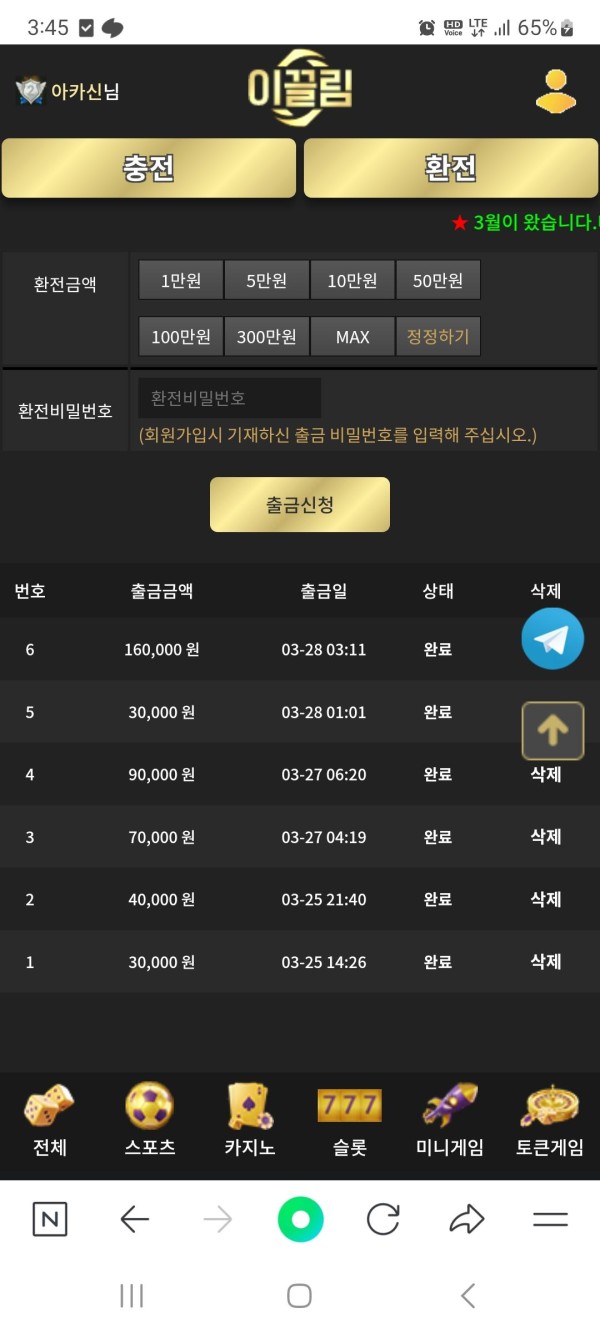Screen dimensions: 600x1333
Task: Delete the 03-27 04:19 withdrawal record
Action: tap(545, 837)
